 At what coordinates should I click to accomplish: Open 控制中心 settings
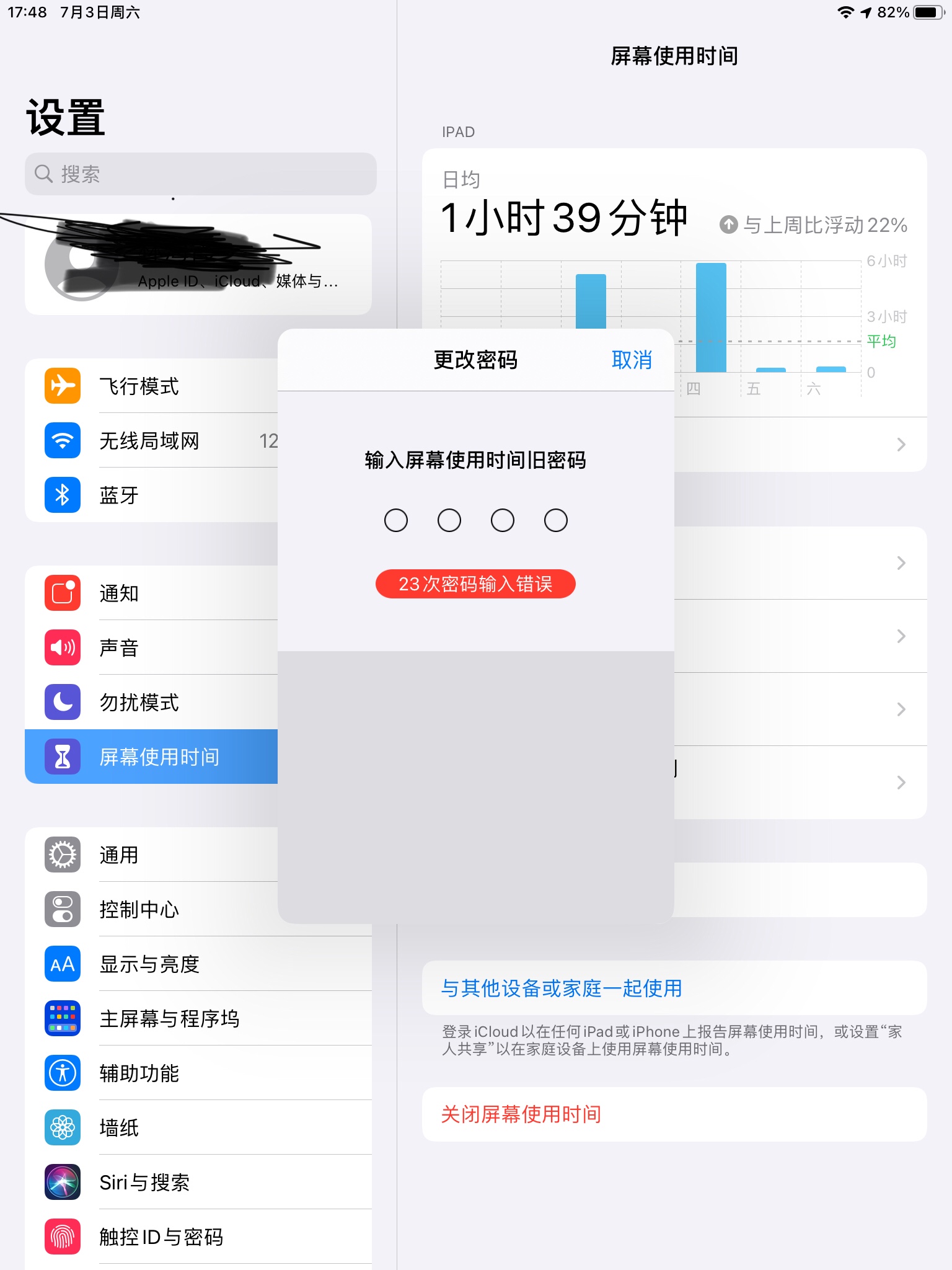point(155,909)
